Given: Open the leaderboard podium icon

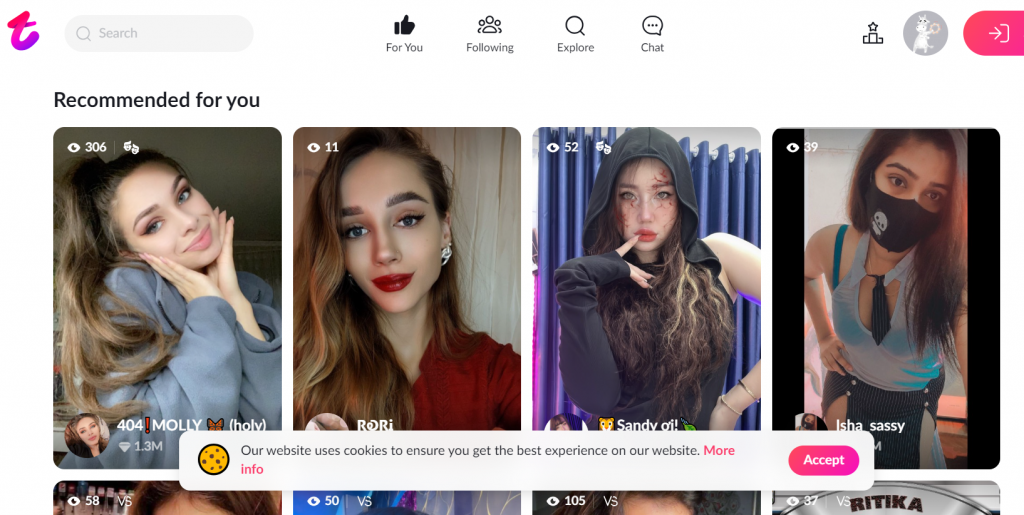Looking at the screenshot, I should pyautogui.click(x=873, y=34).
